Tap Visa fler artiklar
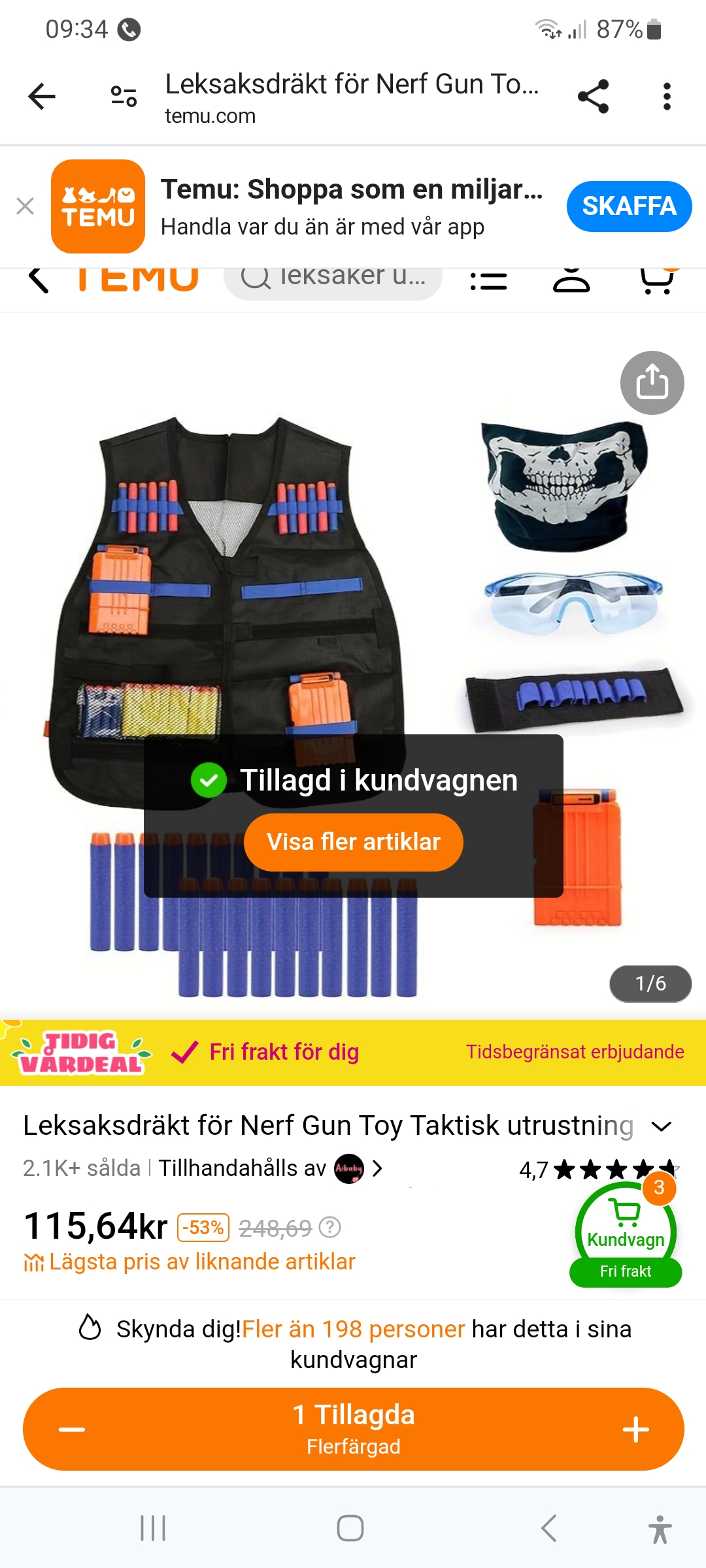Viewport: 706px width, 1568px height. coord(354,842)
